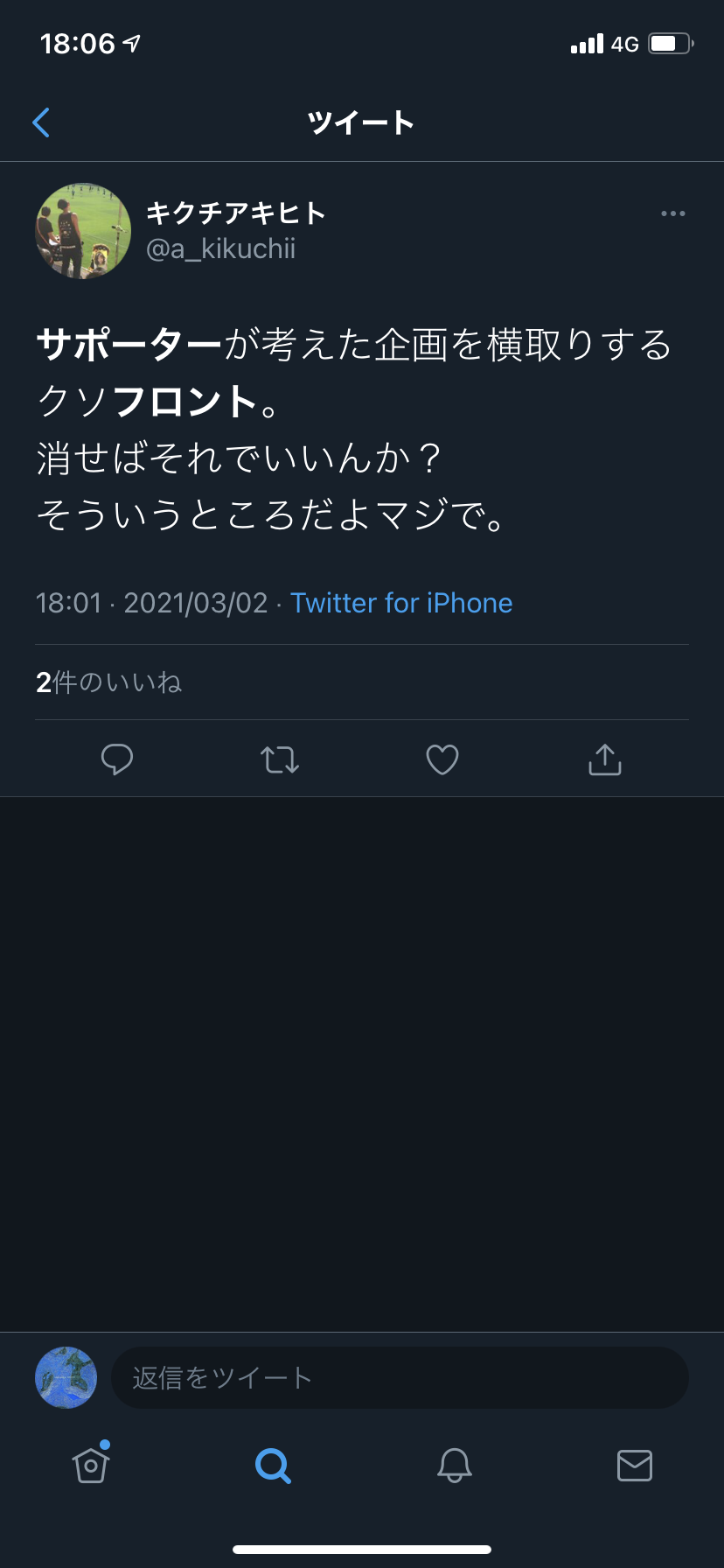Screen dimensions: 724x1568
Task: Go back using the top-left arrow
Action: 41,122
